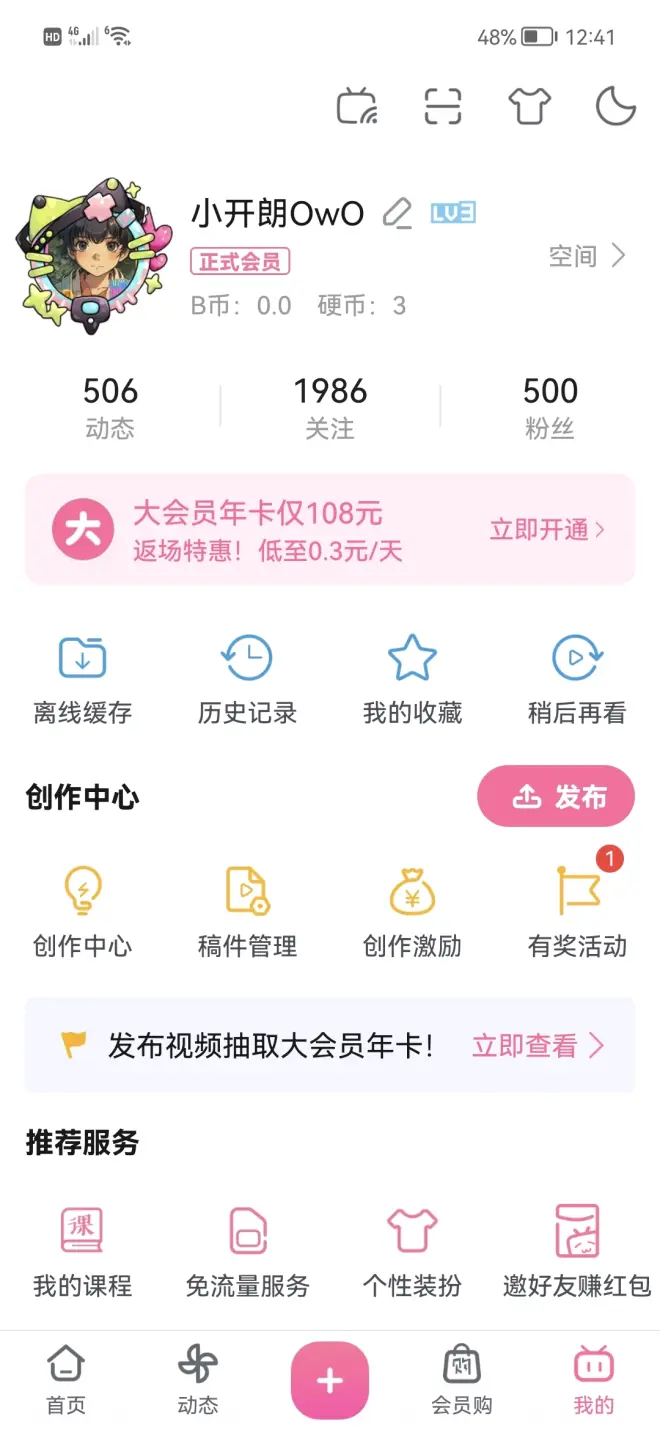Open the theme skin shirt icon

coord(529,106)
